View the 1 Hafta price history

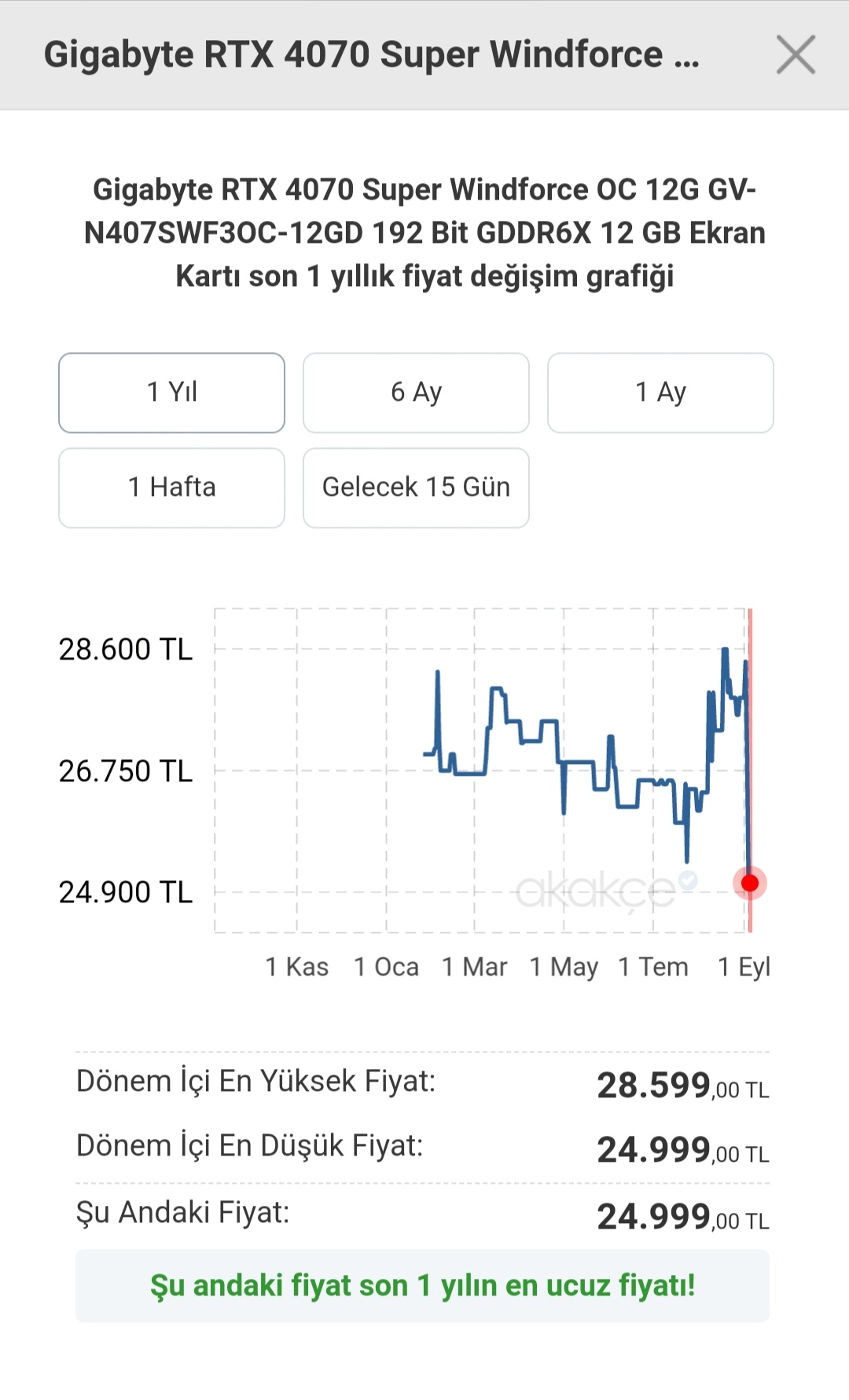[x=171, y=487]
